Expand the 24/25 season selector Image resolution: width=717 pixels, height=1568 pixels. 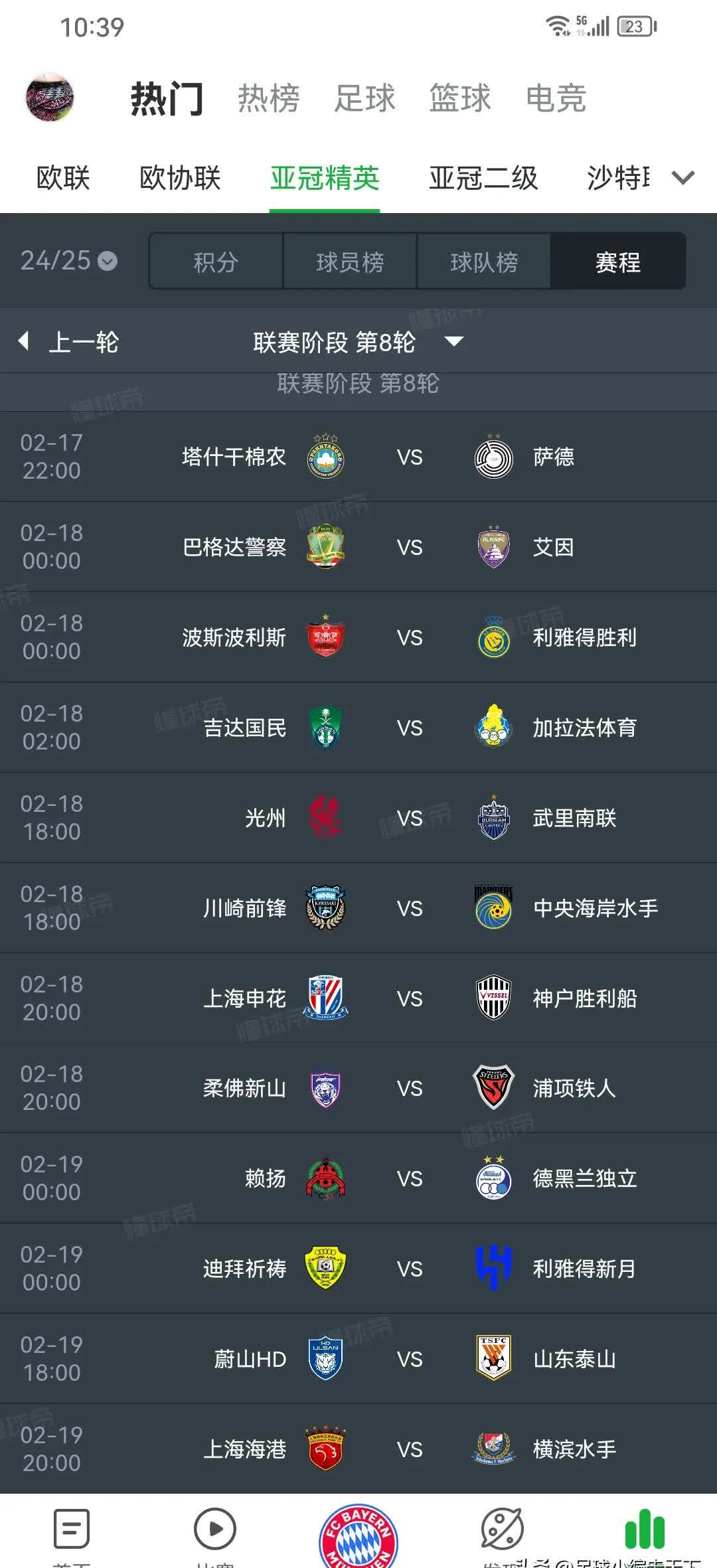(66, 261)
